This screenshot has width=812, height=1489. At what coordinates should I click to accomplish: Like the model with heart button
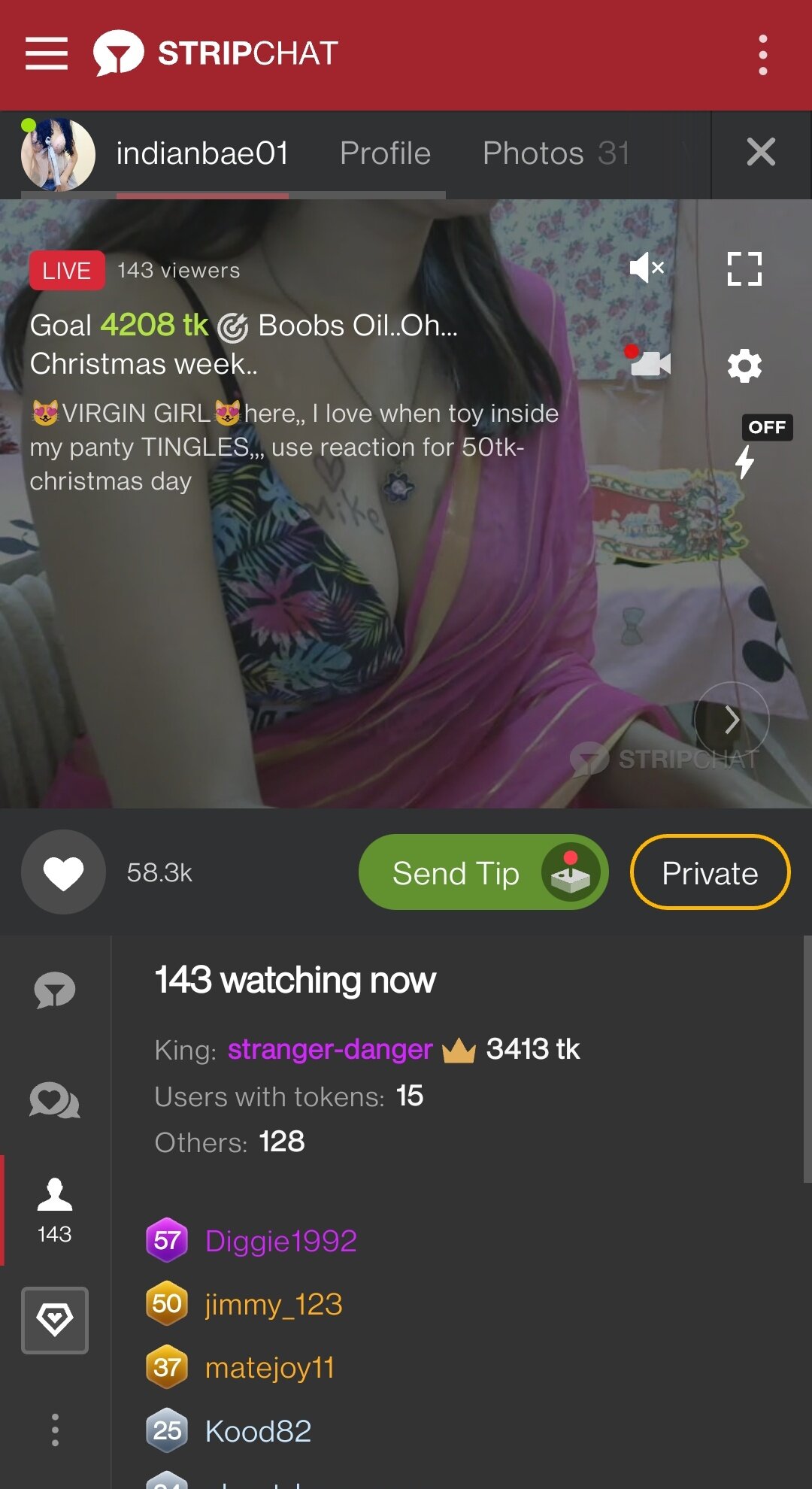64,872
